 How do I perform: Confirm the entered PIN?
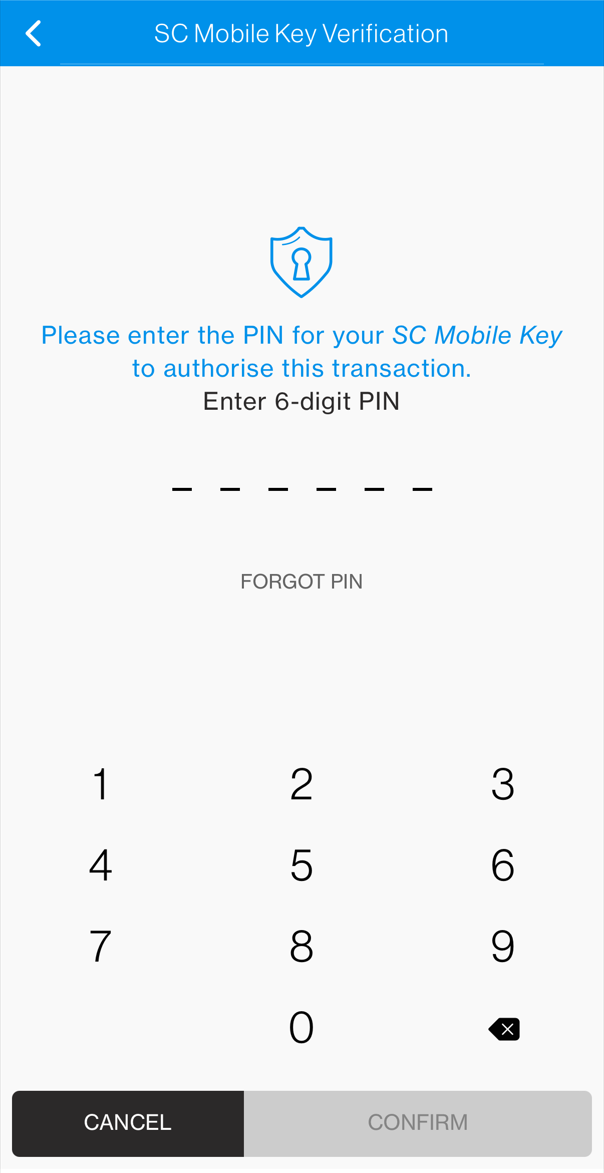[x=418, y=1123]
